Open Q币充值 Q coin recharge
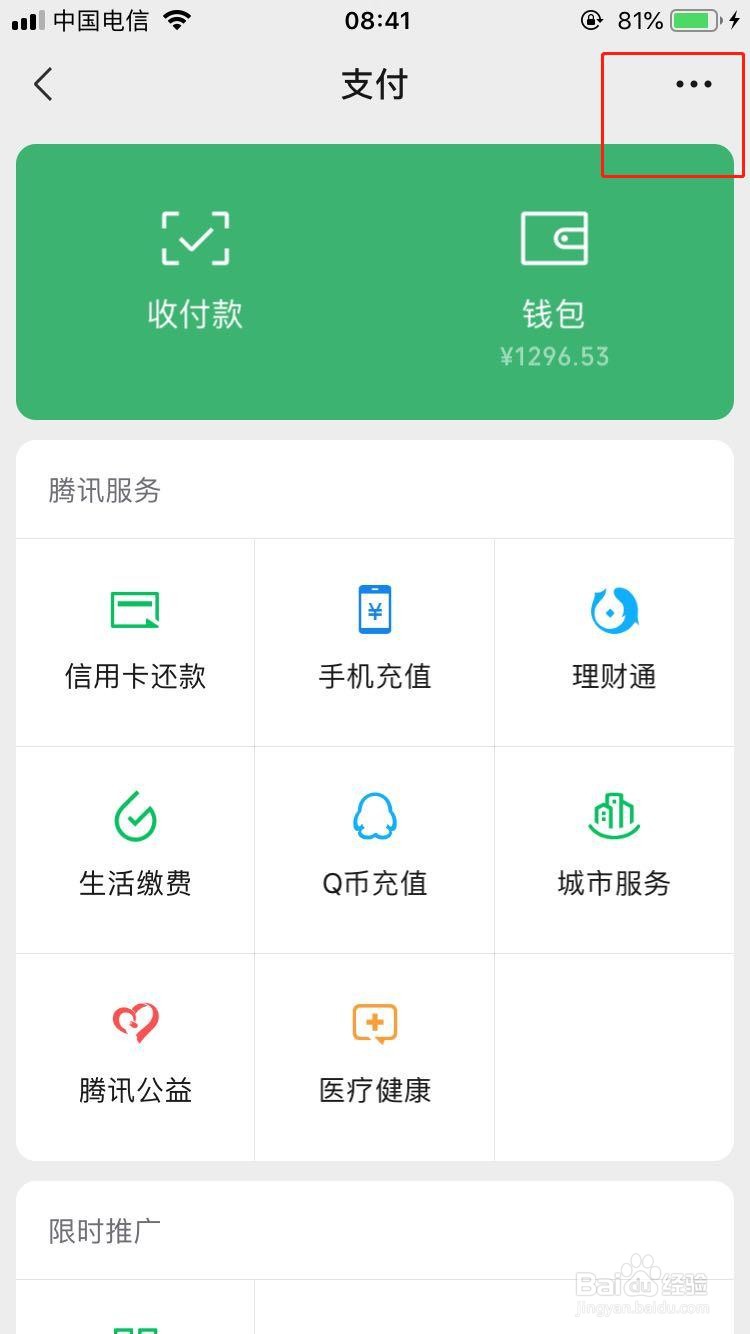Image resolution: width=750 pixels, height=1334 pixels. (x=374, y=847)
